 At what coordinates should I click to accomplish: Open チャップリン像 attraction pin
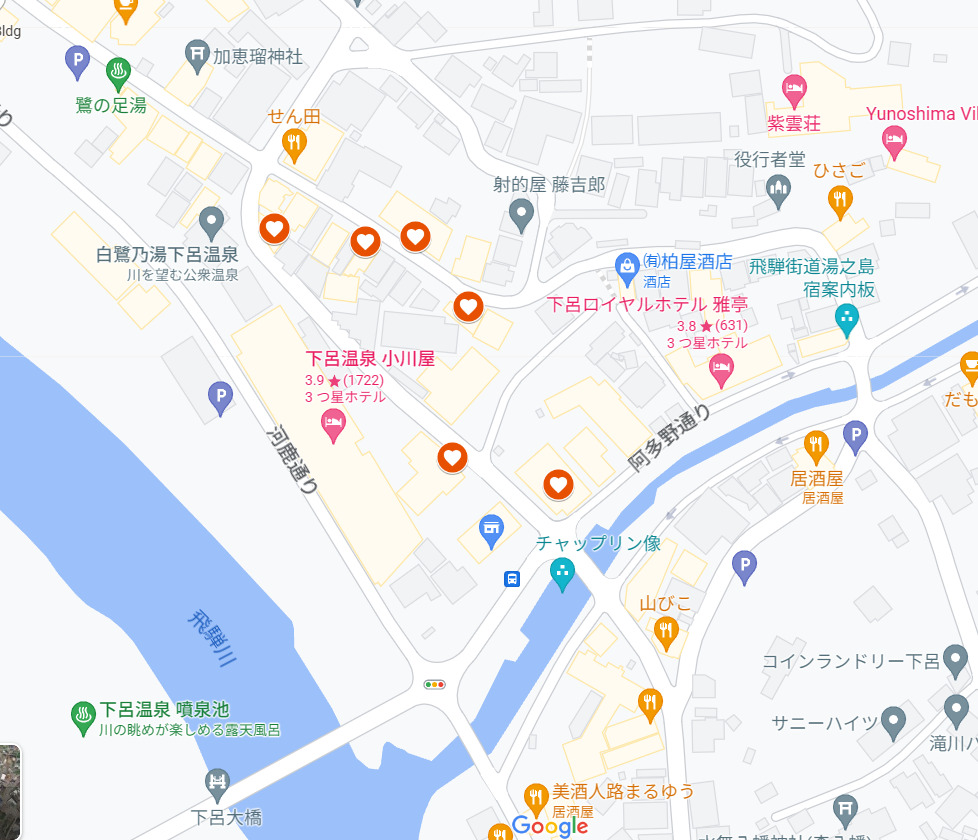pos(563,573)
